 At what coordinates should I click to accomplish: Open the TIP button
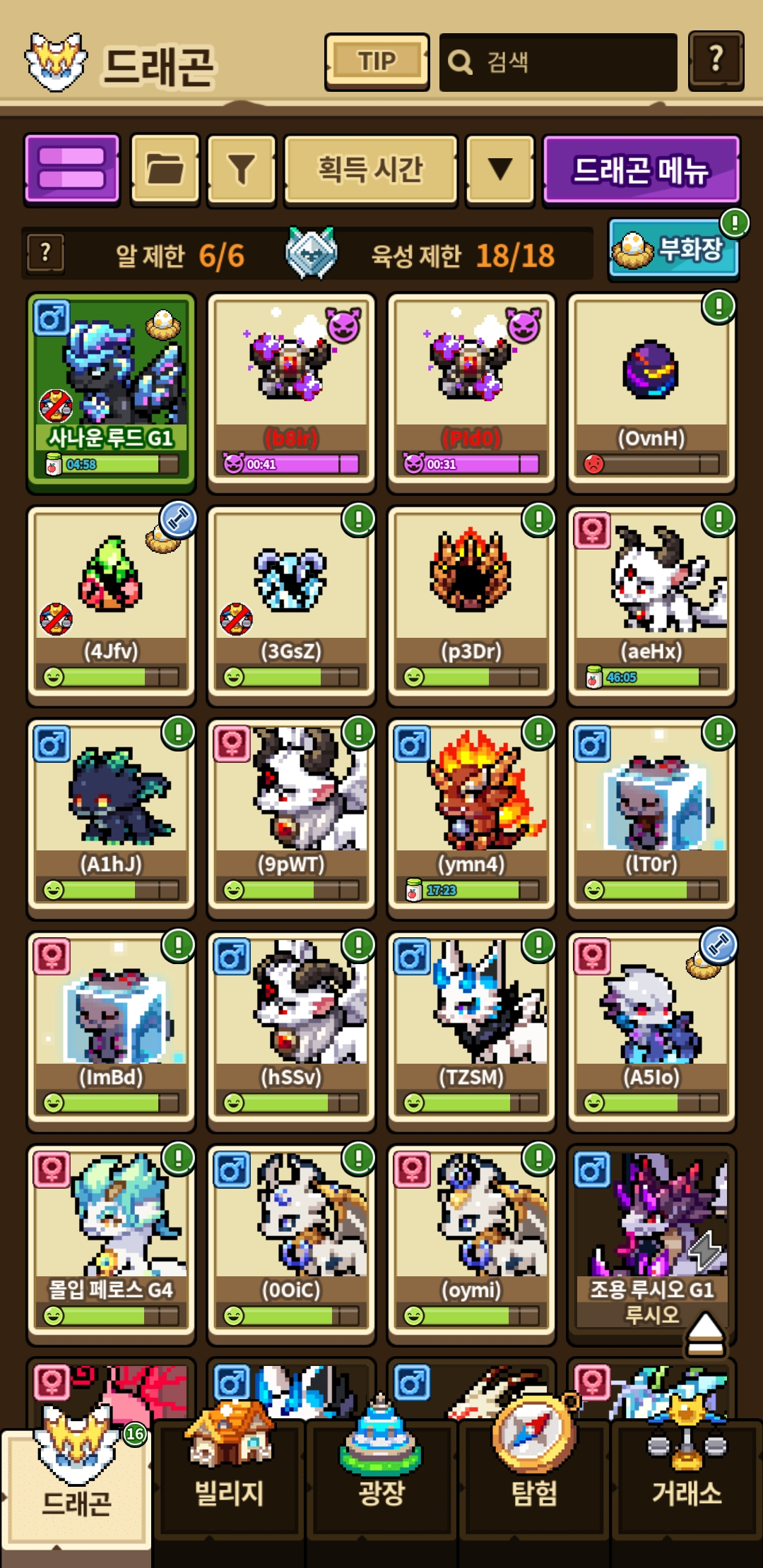click(377, 62)
